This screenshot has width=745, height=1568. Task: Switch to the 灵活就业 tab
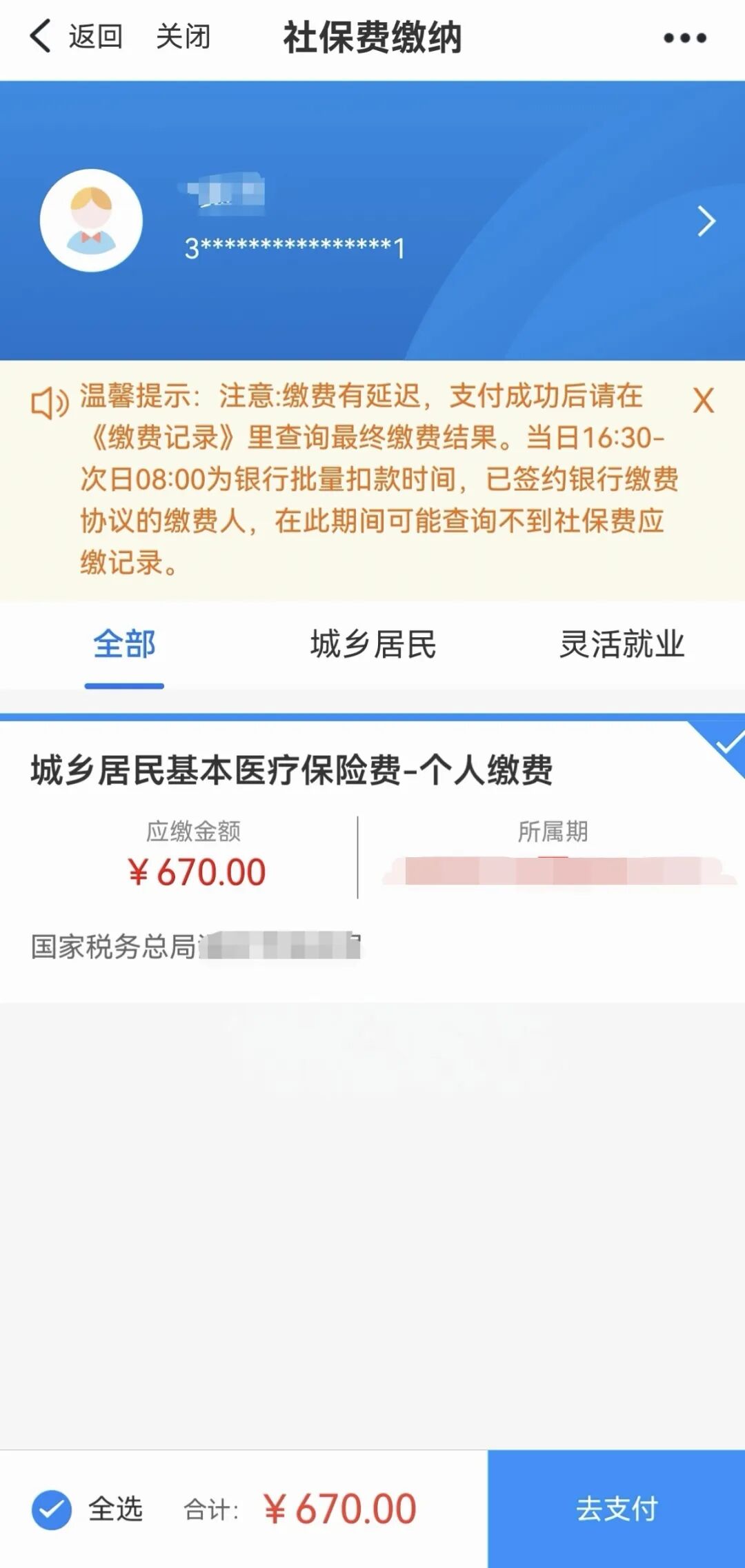coord(622,645)
